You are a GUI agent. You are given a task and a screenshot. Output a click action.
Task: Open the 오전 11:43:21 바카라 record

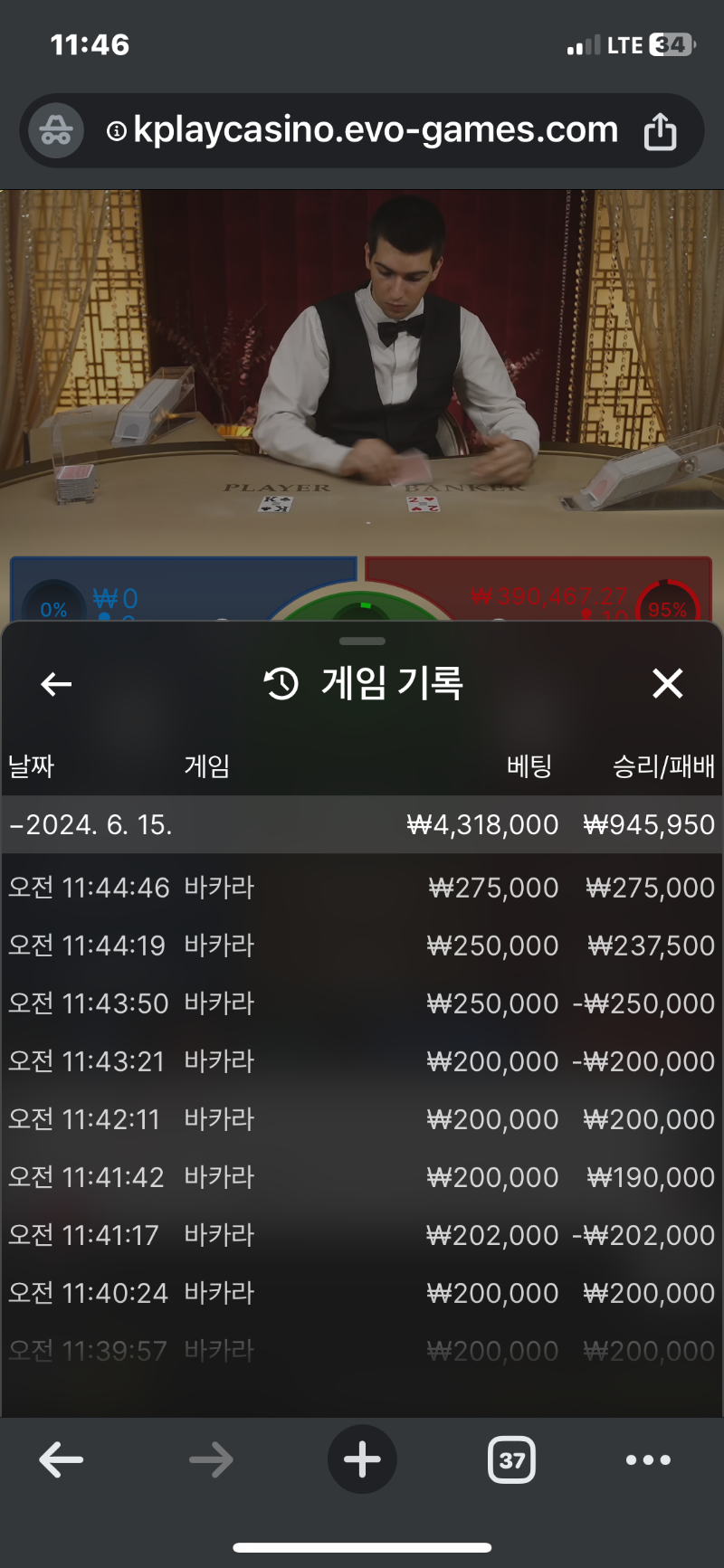(x=362, y=1061)
